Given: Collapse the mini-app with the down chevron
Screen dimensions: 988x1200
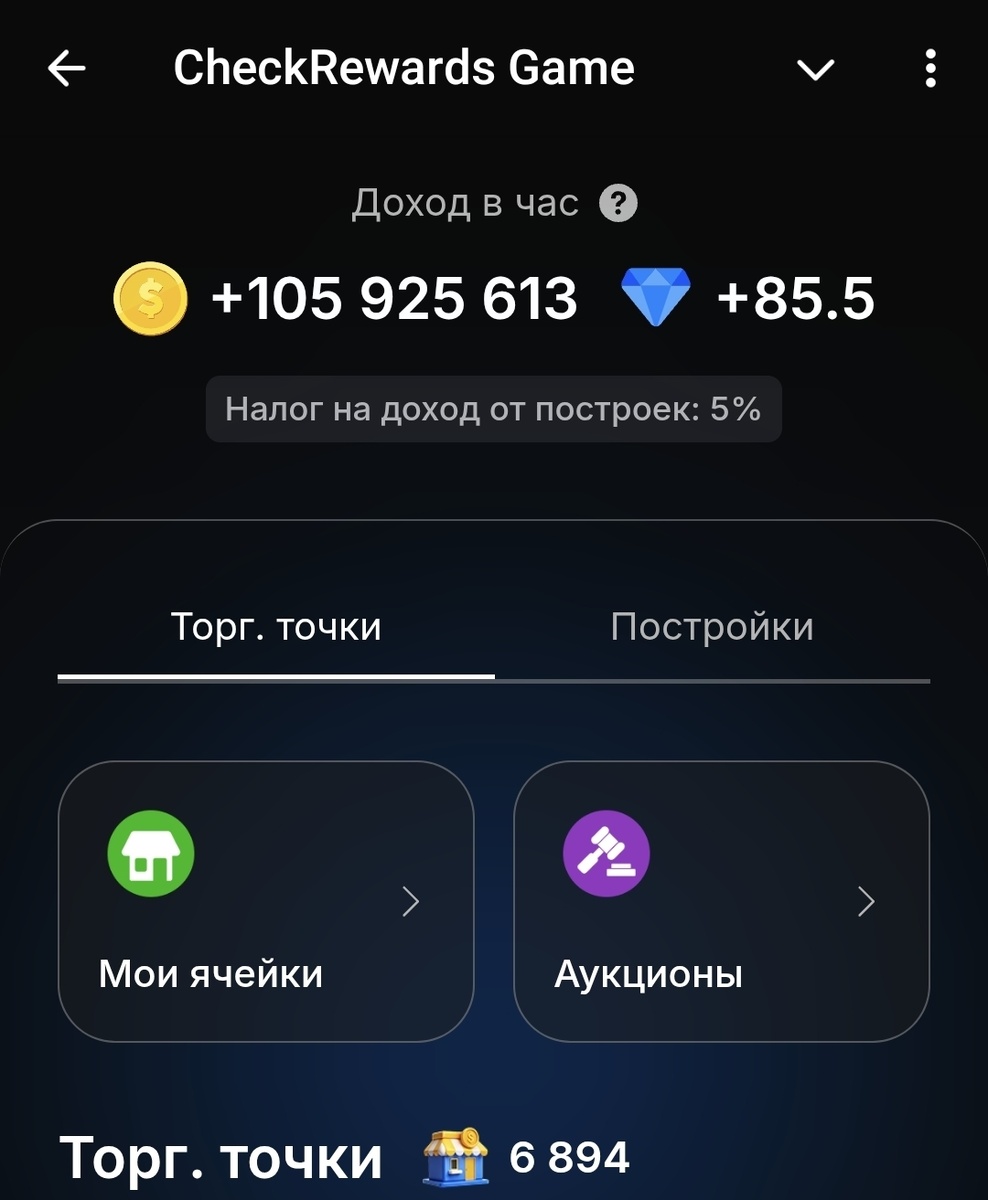Looking at the screenshot, I should click(816, 68).
